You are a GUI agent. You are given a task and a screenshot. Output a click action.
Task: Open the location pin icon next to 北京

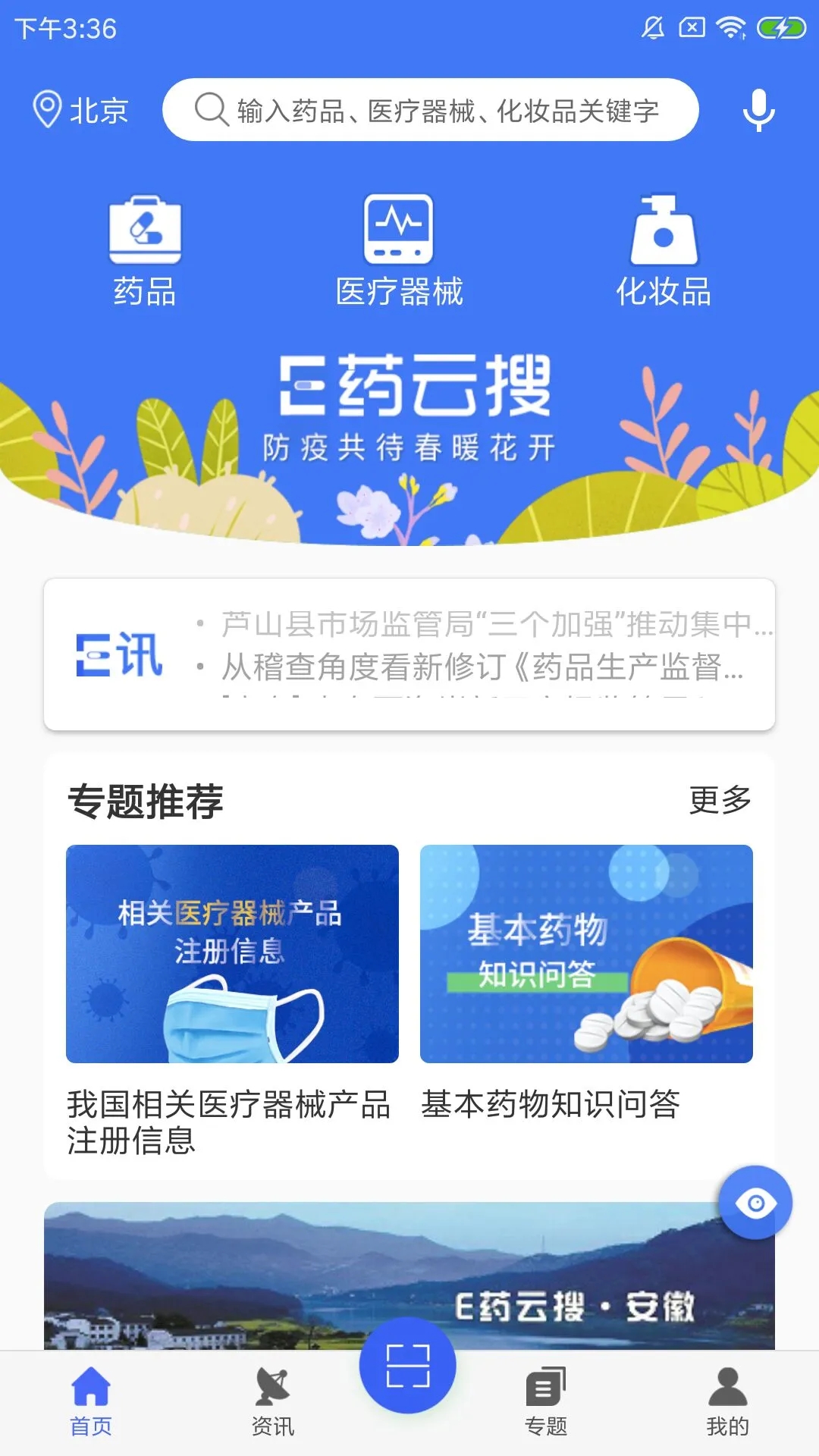(47, 109)
